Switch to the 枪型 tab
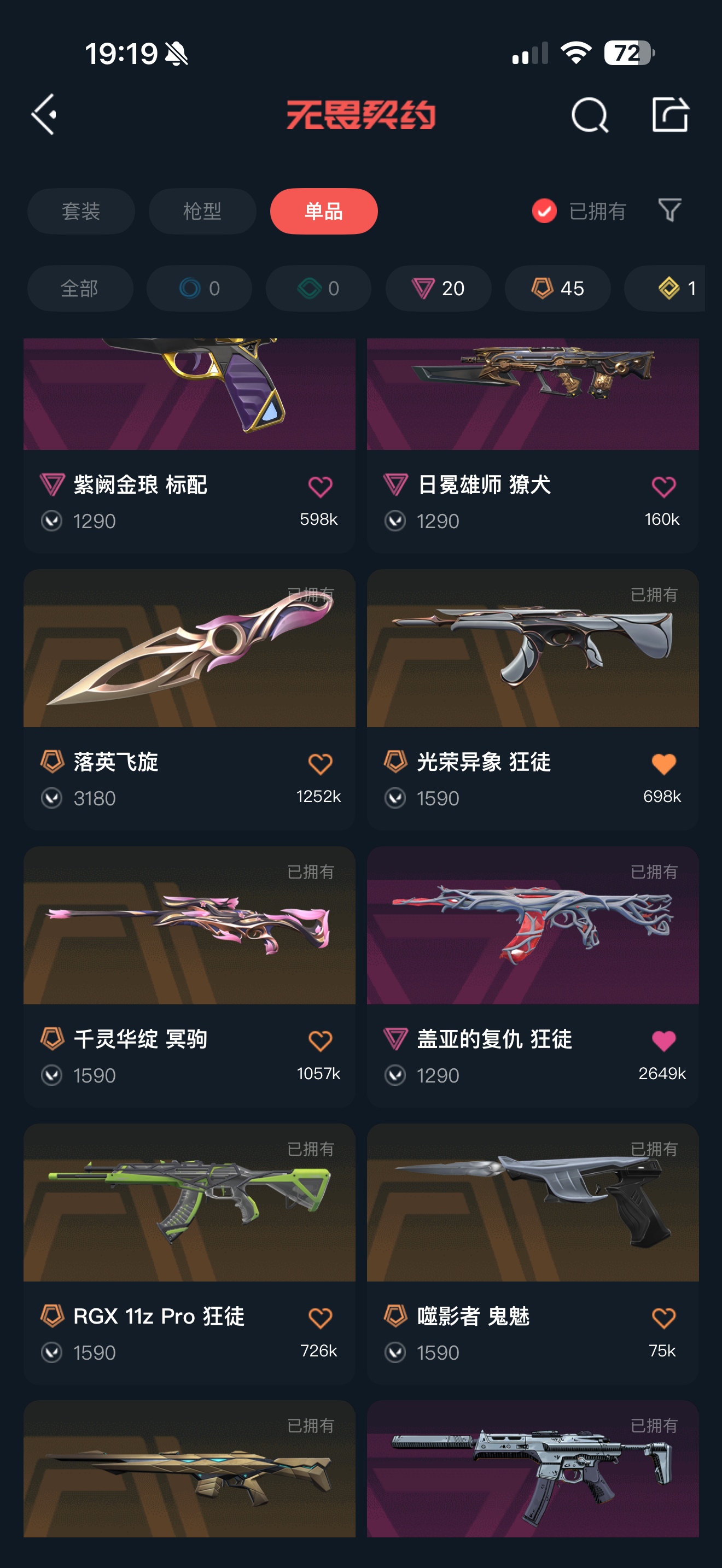722x1568 pixels. coord(202,211)
